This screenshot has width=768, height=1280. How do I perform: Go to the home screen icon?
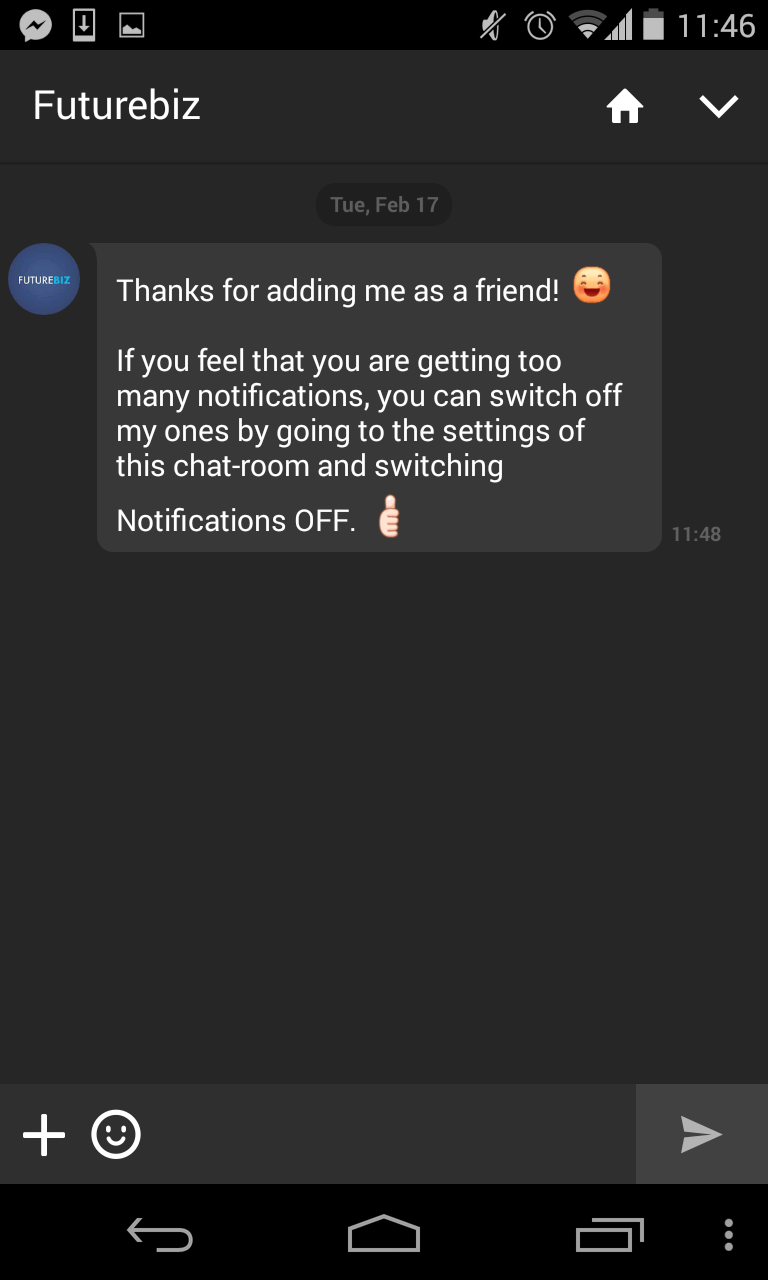(x=625, y=106)
